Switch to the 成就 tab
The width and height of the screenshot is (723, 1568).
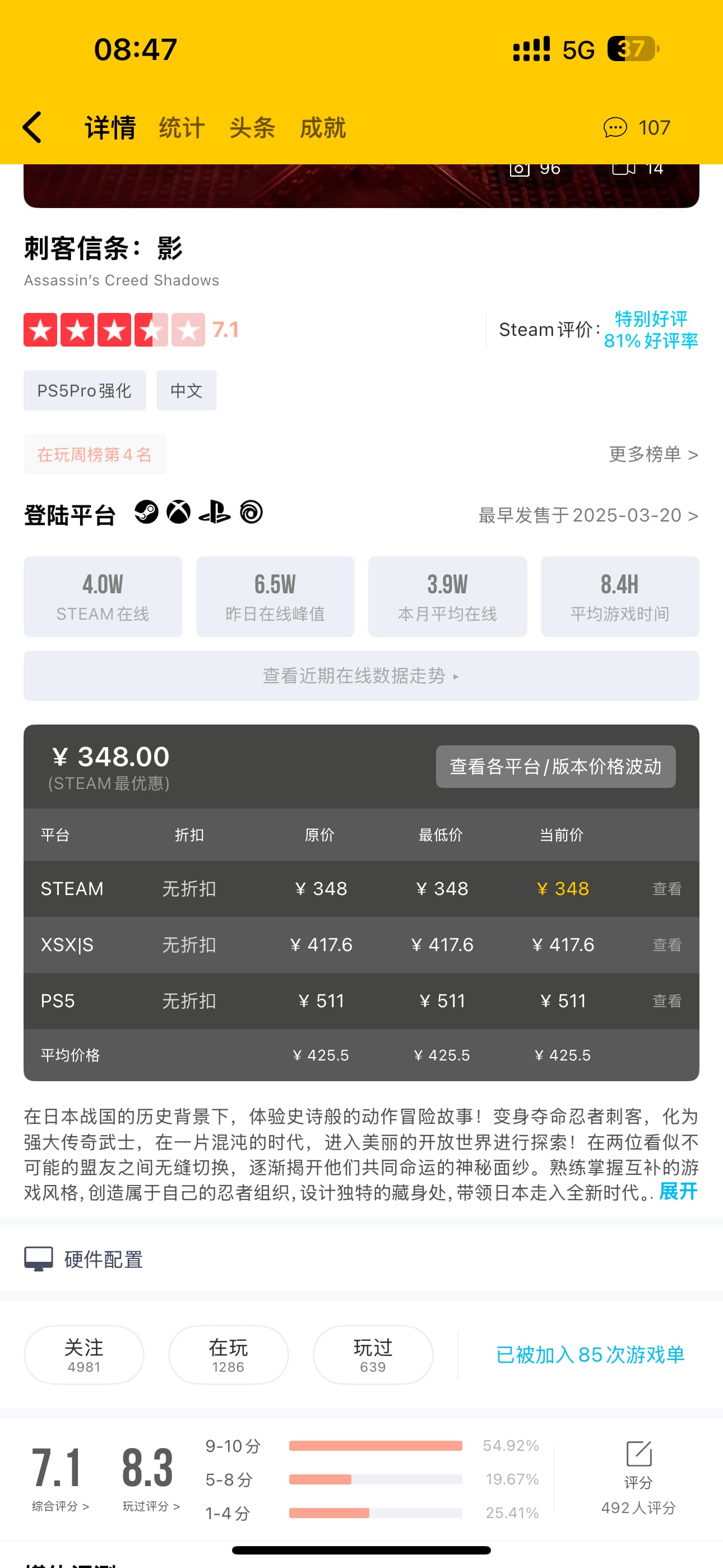click(x=323, y=128)
